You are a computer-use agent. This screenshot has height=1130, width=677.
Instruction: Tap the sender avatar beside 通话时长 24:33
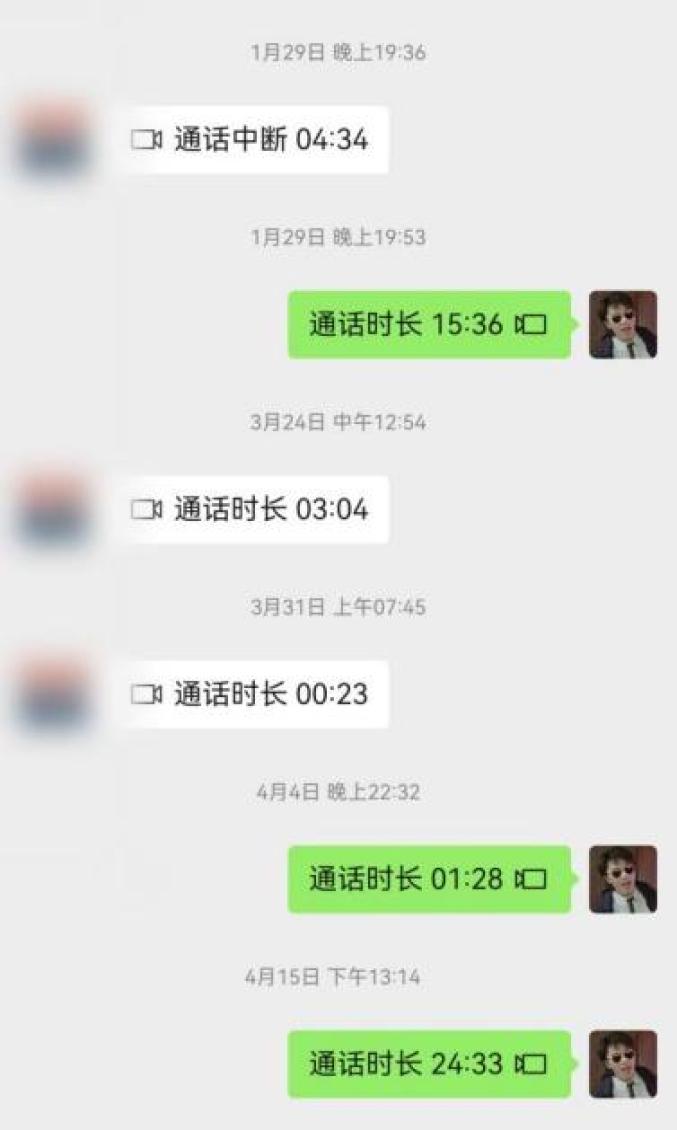click(x=623, y=1064)
